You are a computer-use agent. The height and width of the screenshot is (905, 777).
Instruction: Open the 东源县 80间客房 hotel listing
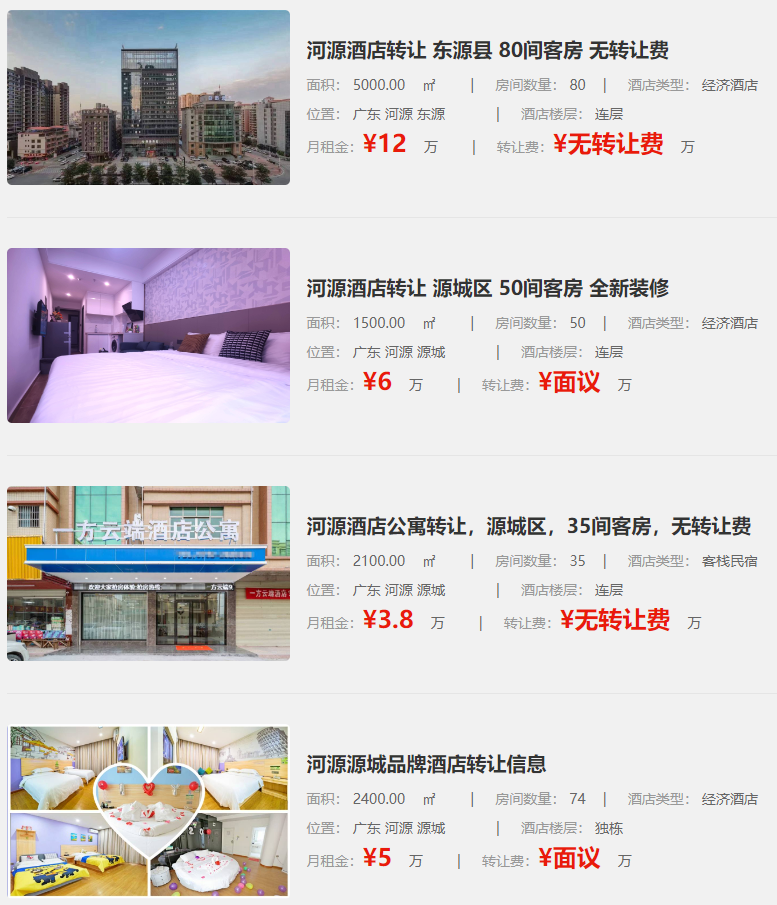pyautogui.click(x=487, y=51)
